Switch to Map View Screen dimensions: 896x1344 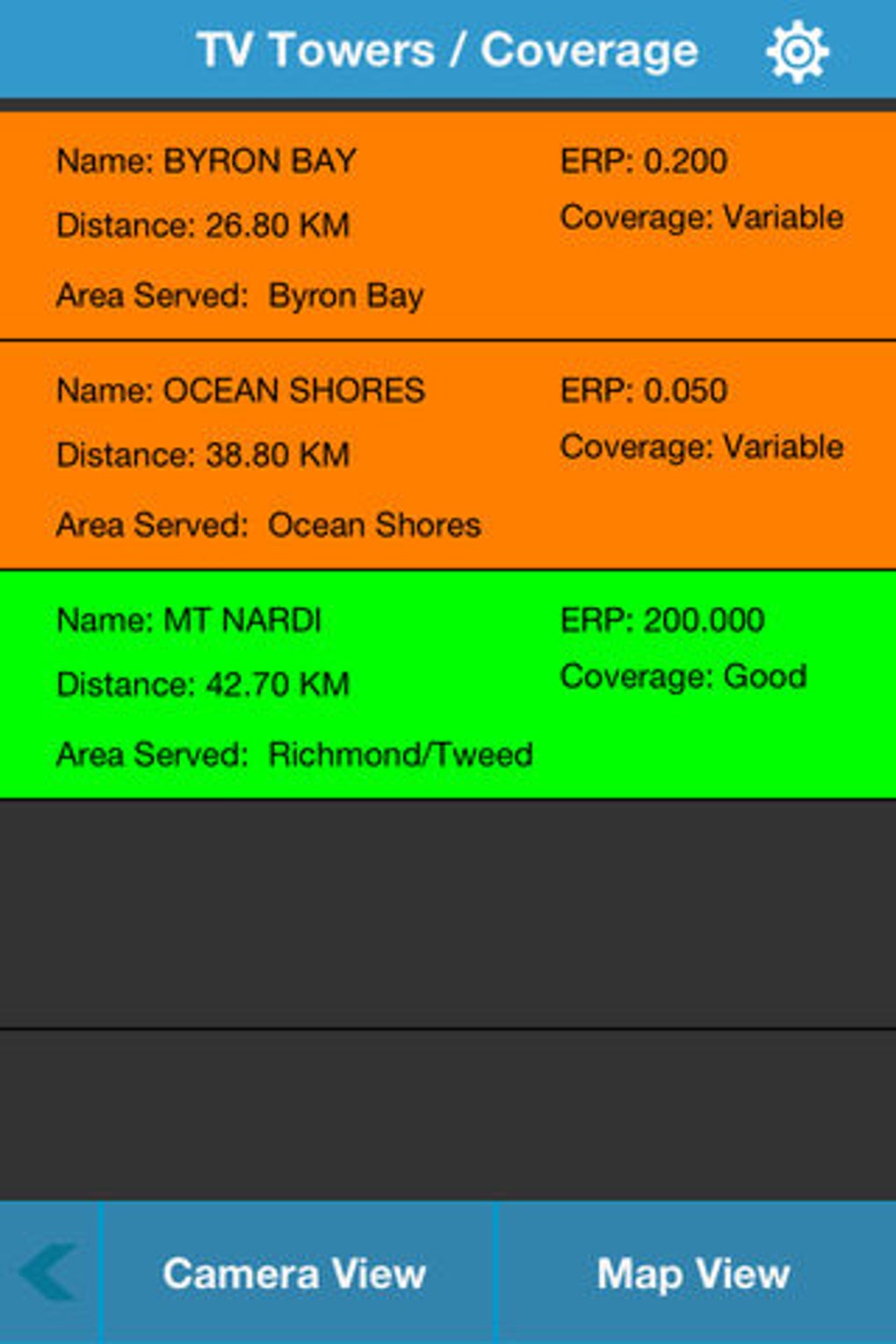coord(694,1274)
